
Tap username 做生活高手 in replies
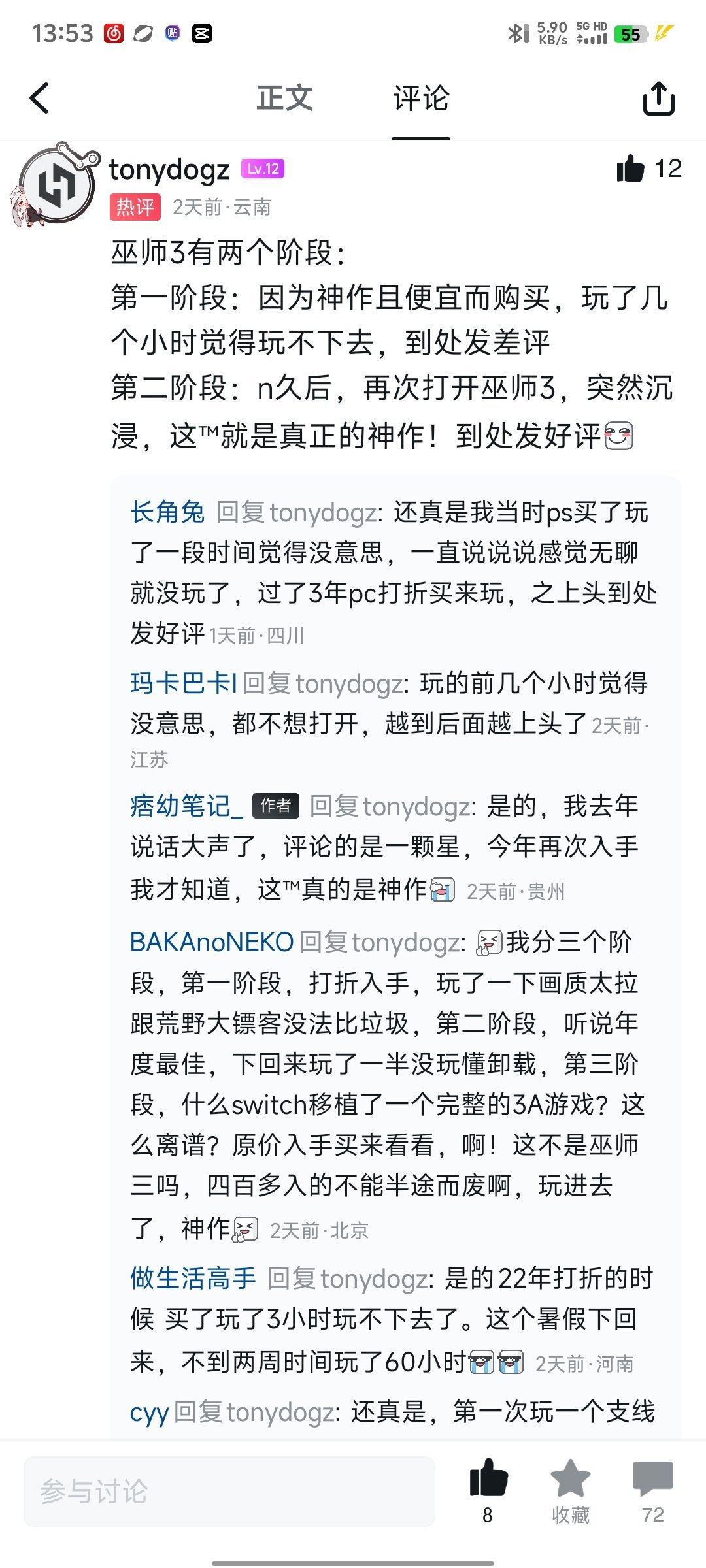193,1279
